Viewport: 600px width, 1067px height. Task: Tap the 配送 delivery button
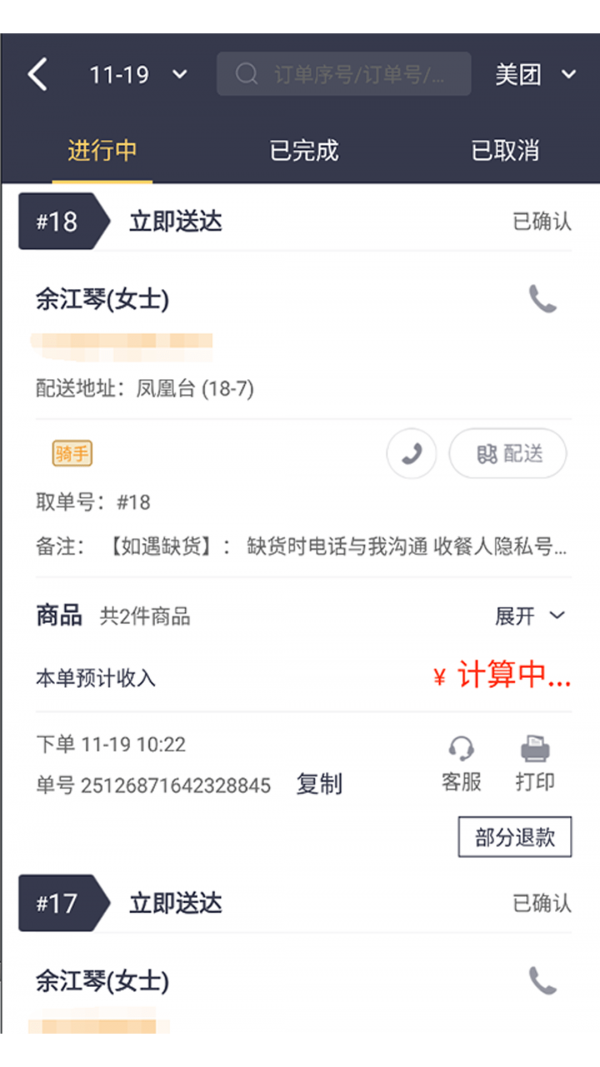[x=508, y=454]
